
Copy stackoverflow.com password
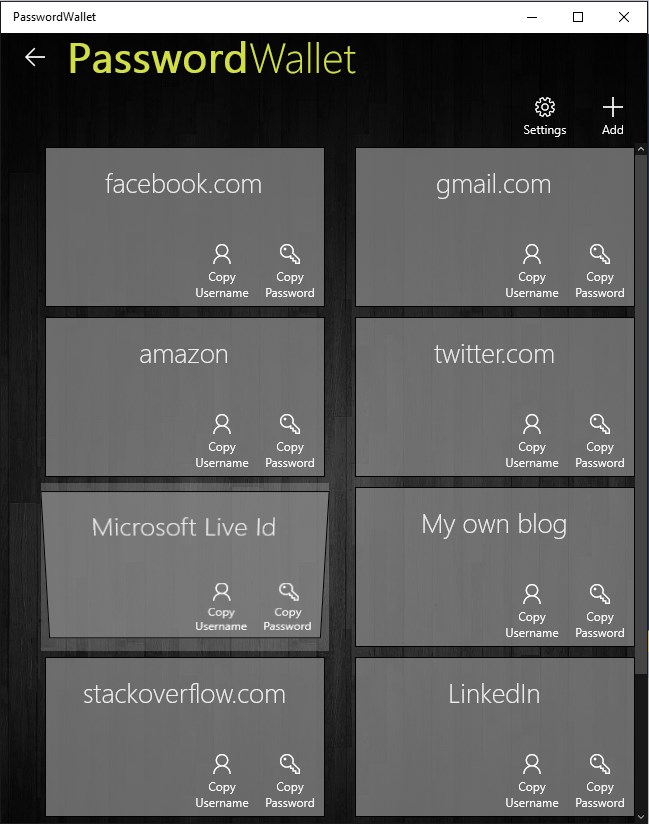pyautogui.click(x=290, y=780)
